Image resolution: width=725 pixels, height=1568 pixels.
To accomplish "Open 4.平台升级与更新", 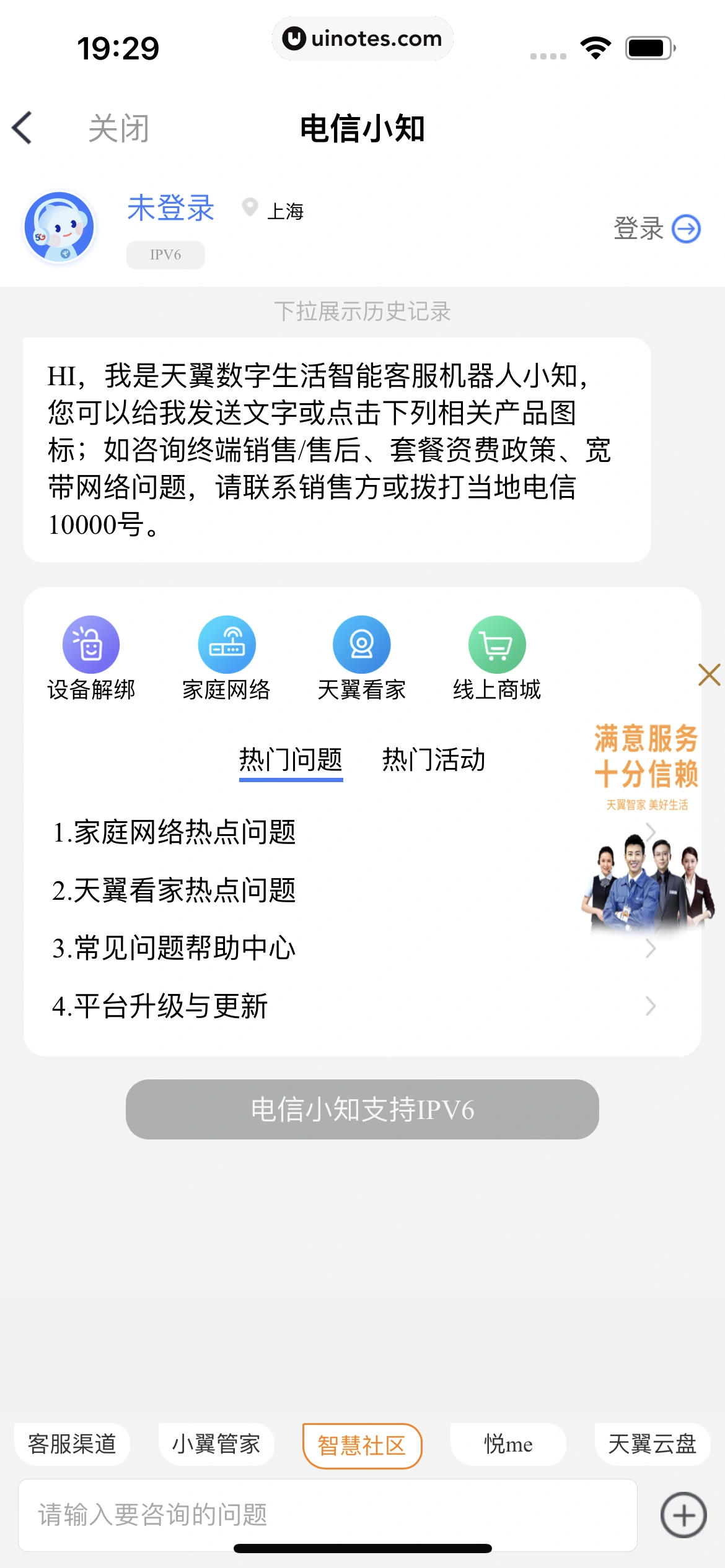I will coord(160,1006).
